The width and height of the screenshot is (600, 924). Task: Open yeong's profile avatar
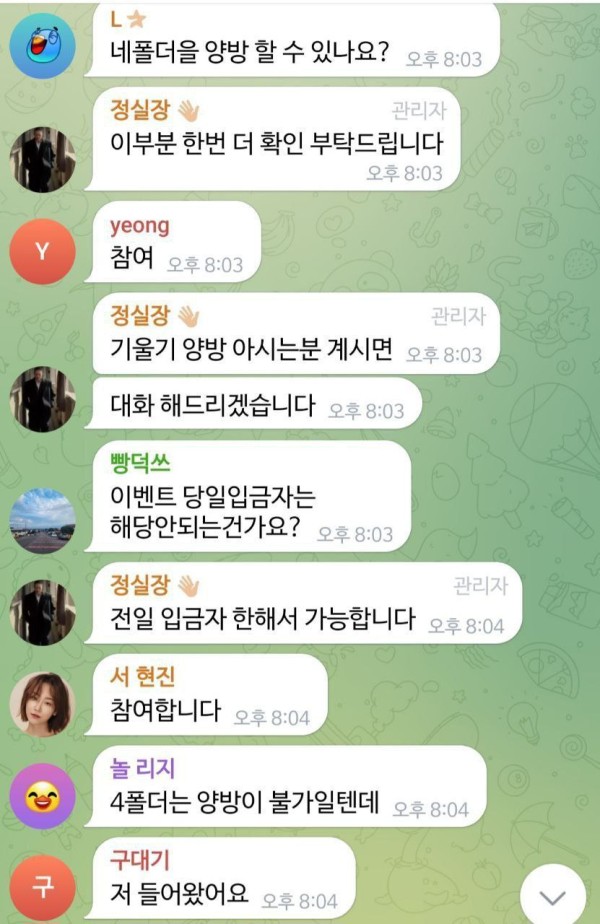(x=42, y=251)
